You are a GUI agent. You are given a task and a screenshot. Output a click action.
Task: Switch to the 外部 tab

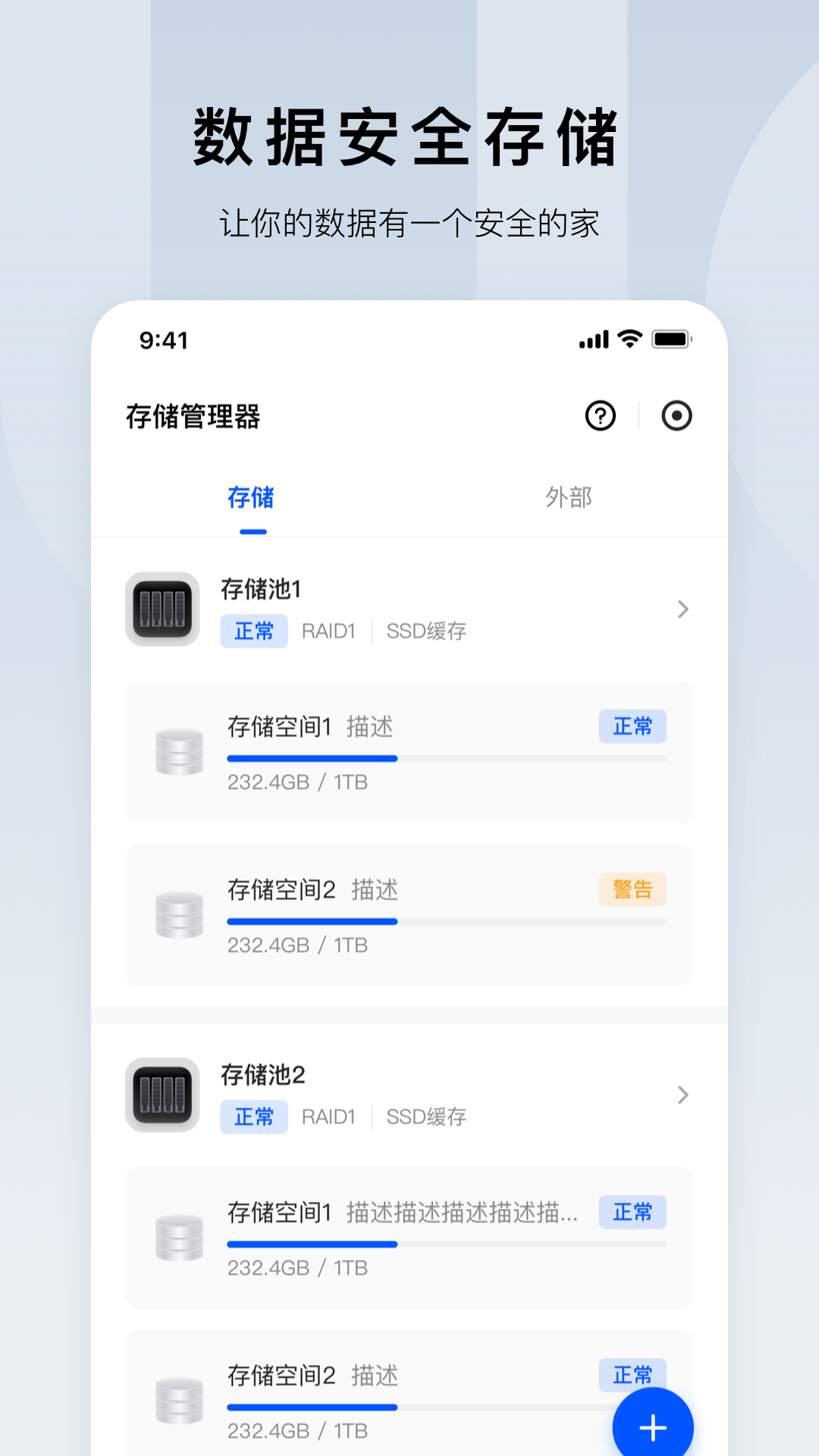[570, 497]
